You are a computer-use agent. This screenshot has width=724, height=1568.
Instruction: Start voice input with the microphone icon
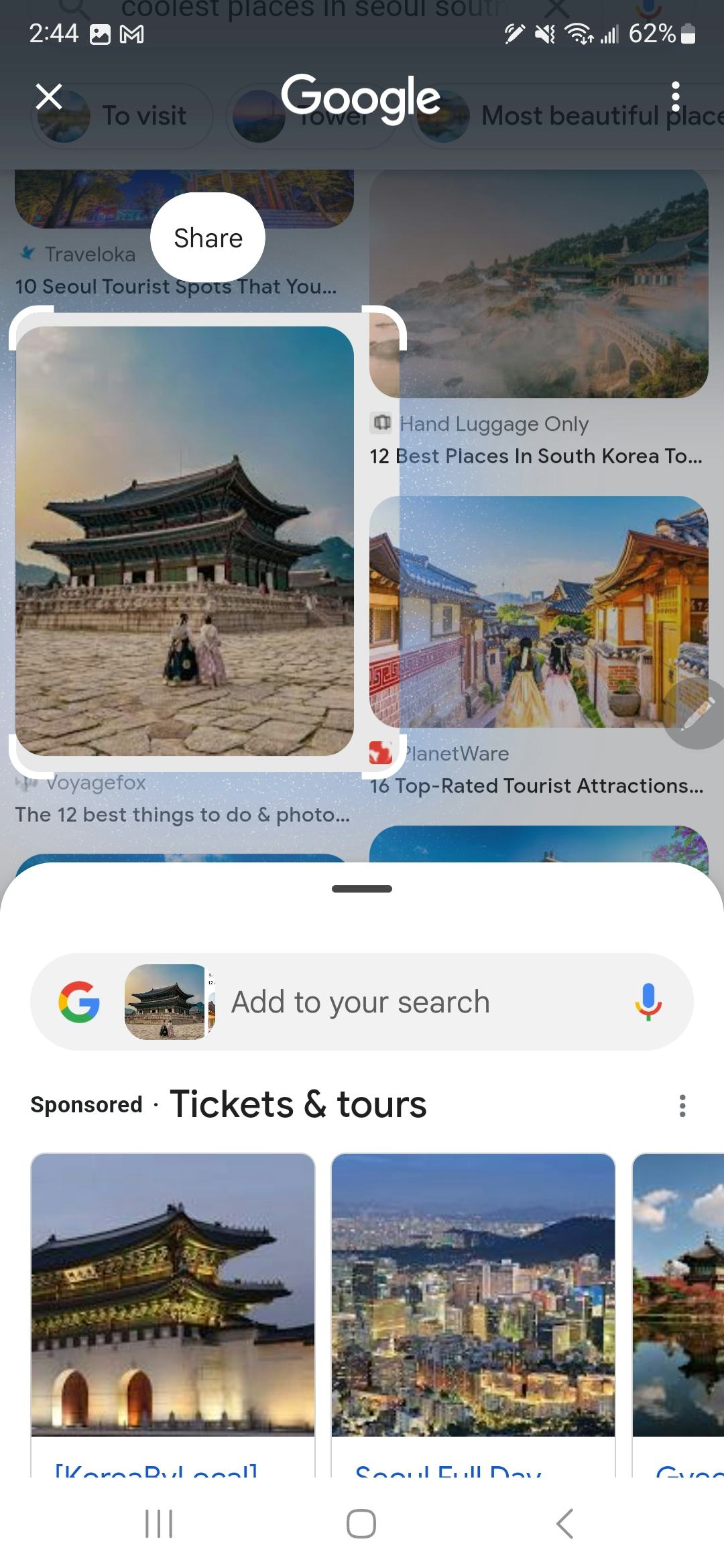(648, 1001)
